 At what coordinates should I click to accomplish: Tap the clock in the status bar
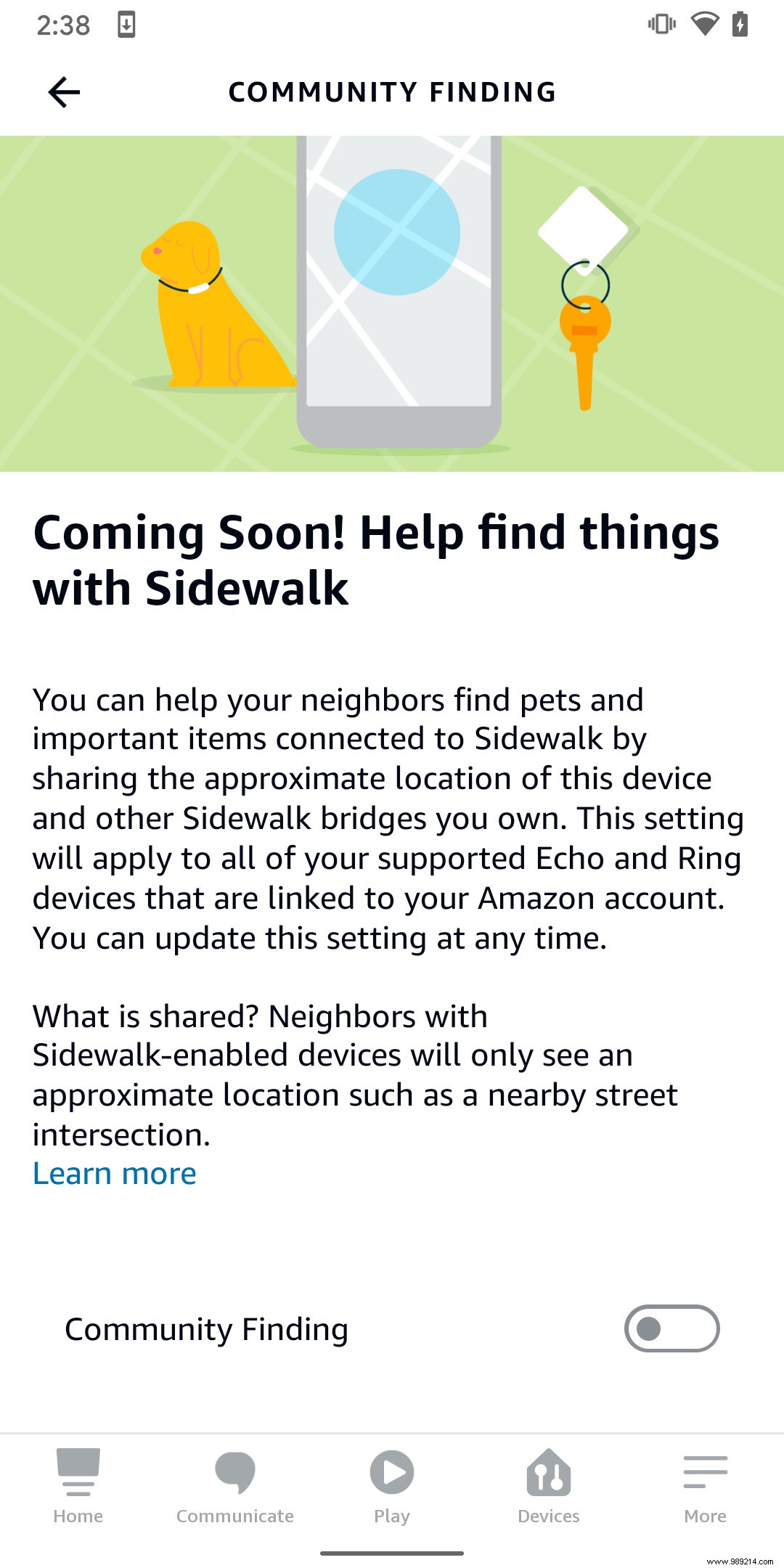62,24
